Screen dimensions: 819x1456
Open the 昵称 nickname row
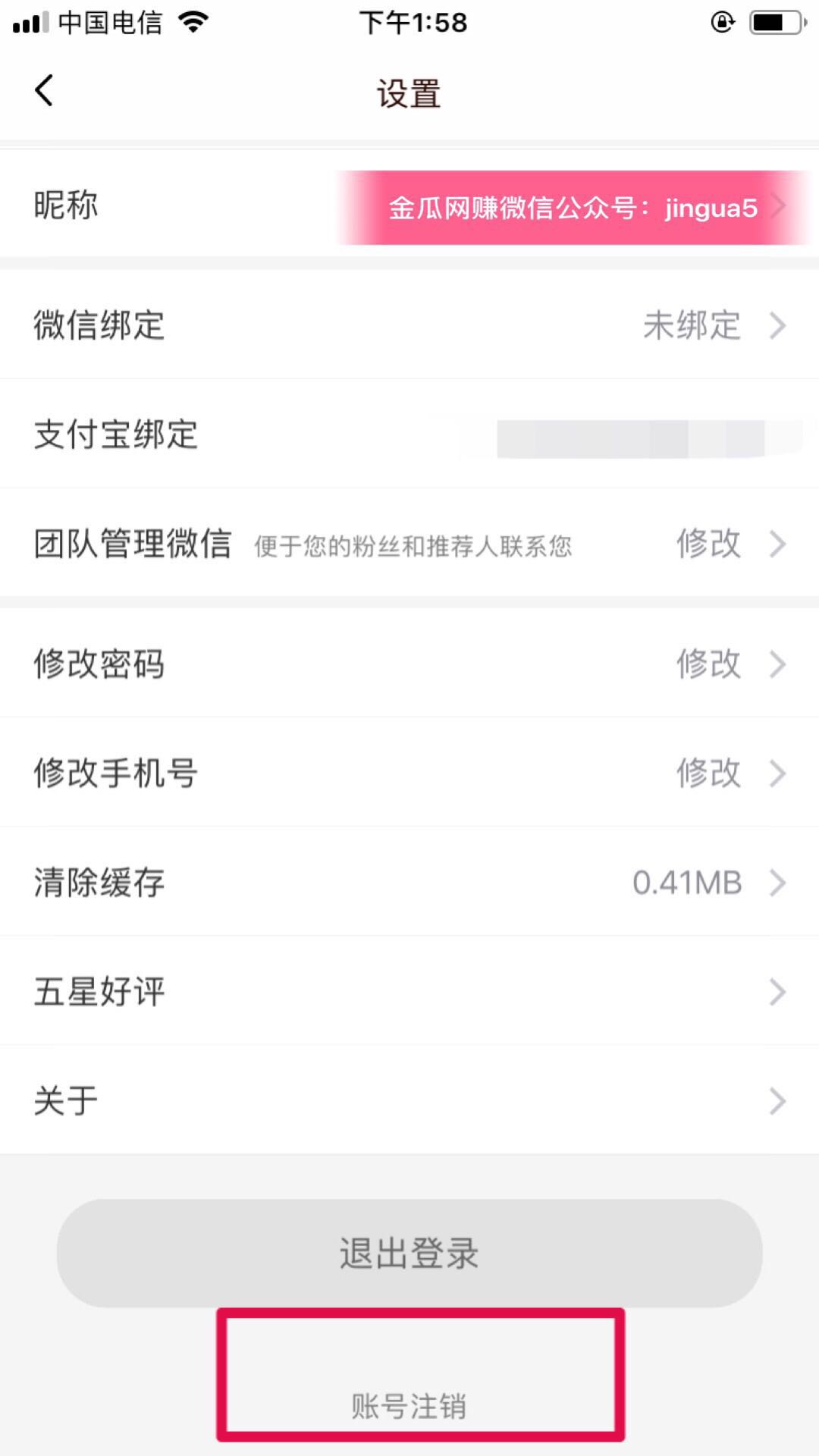pos(409,205)
